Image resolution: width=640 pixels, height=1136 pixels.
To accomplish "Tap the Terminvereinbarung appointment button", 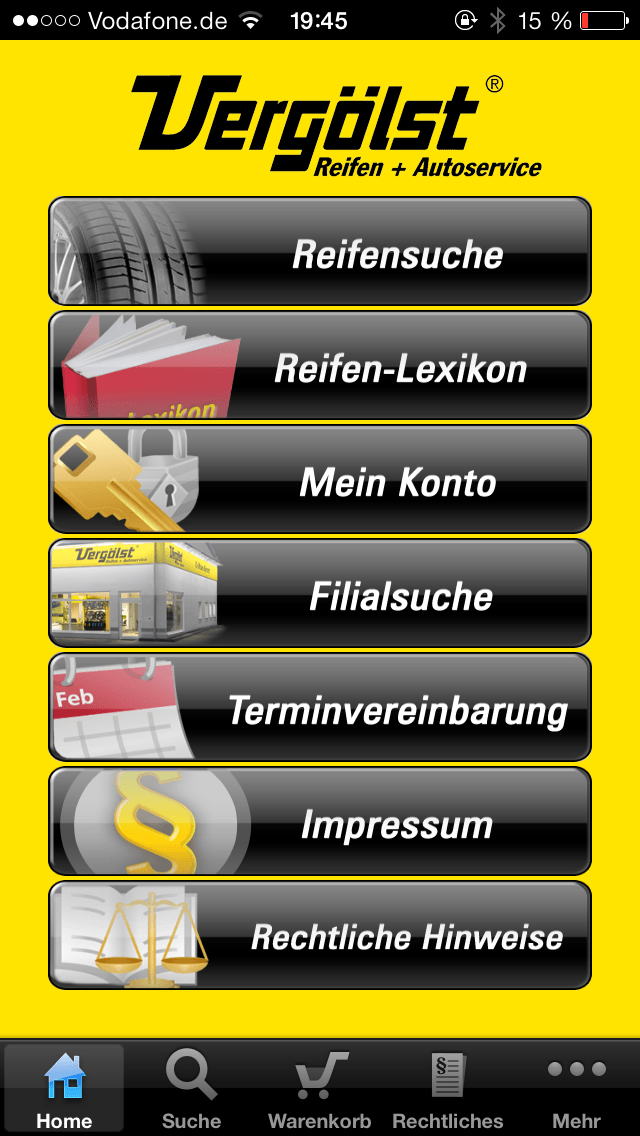I will pyautogui.click(x=320, y=707).
